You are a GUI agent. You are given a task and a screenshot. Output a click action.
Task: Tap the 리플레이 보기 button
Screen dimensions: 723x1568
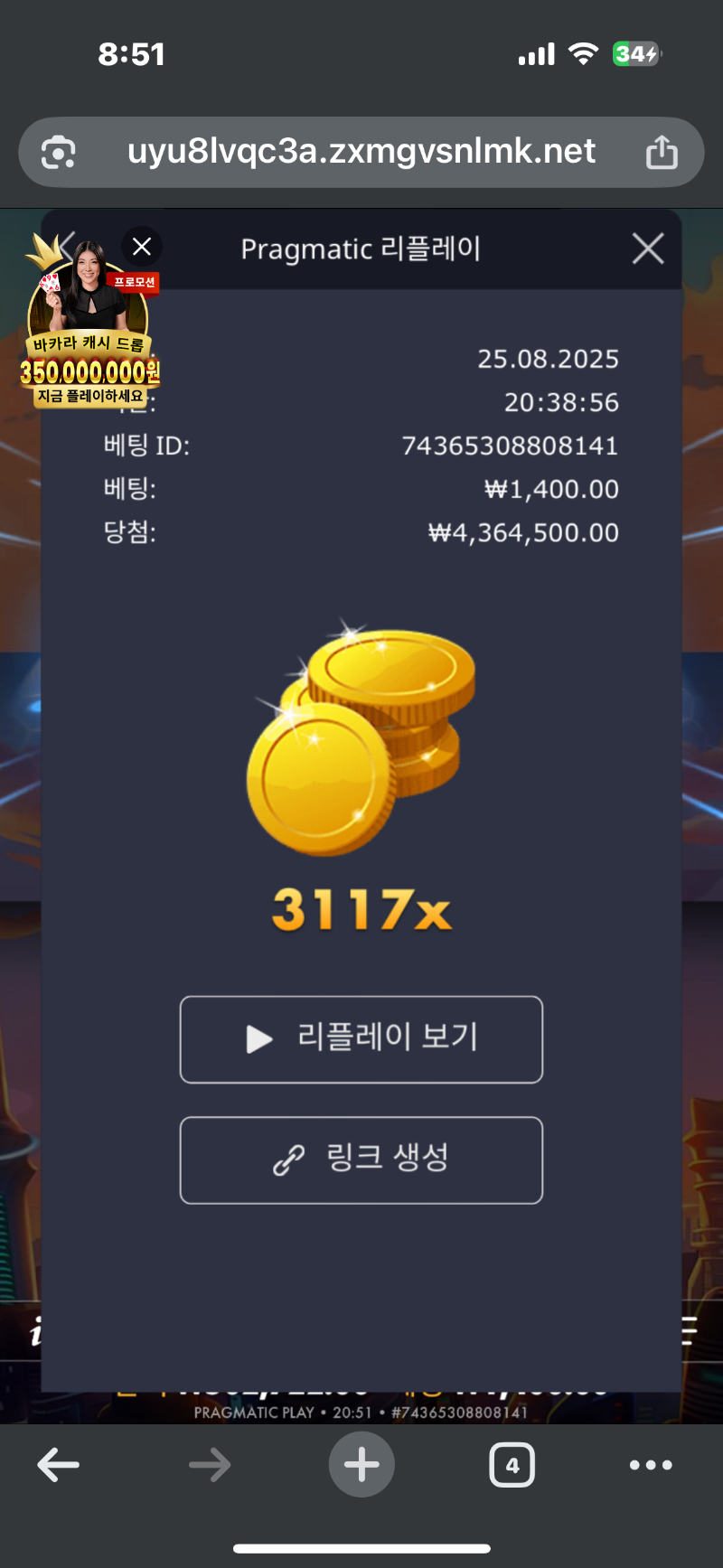(x=361, y=1039)
